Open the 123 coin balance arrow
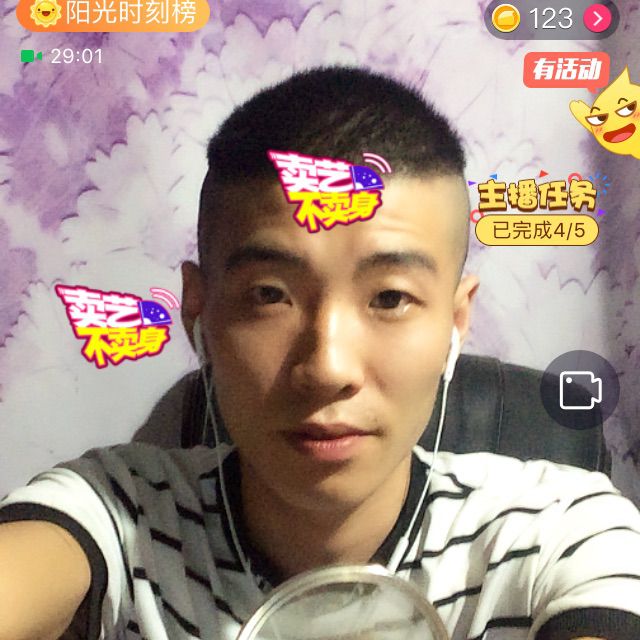This screenshot has height=640, width=640. click(598, 18)
